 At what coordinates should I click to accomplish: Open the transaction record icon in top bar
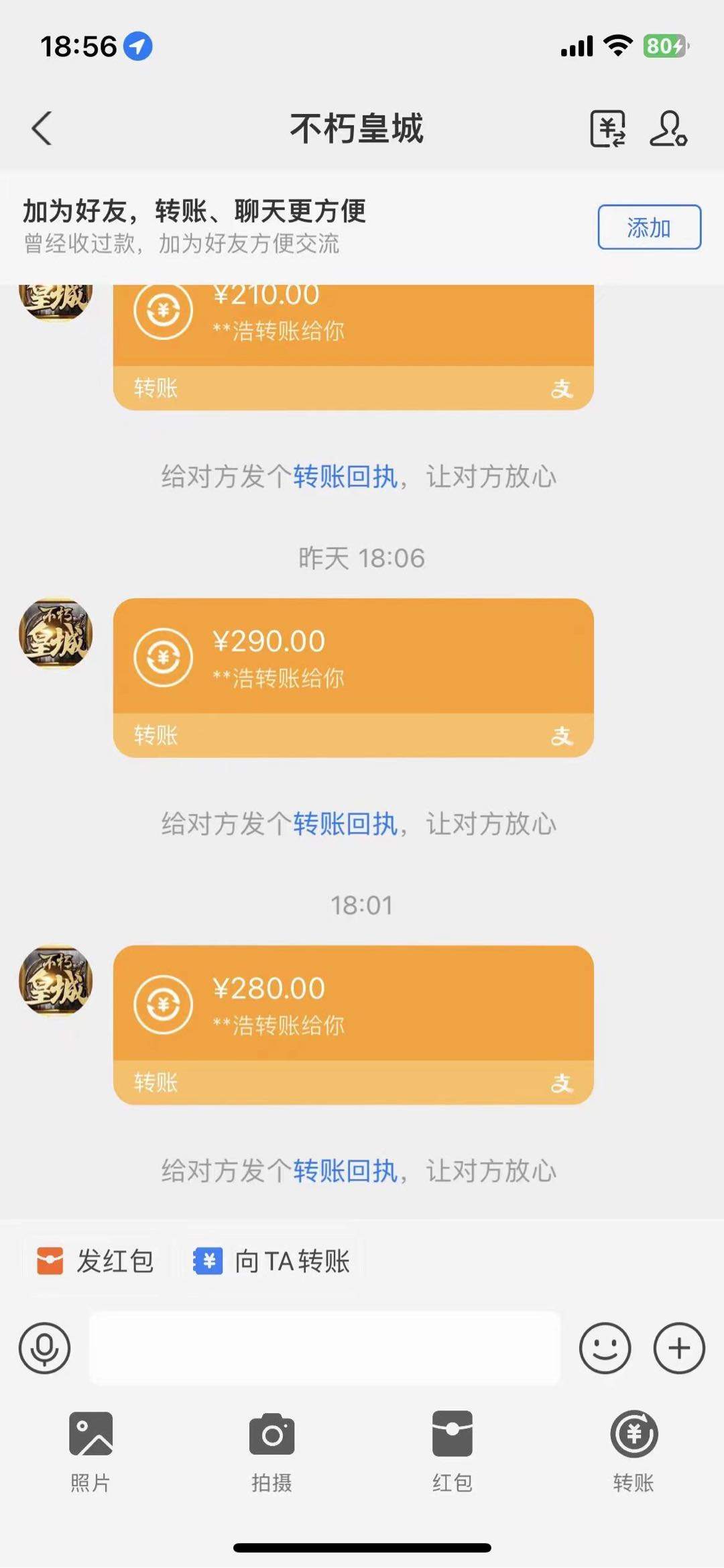(x=609, y=127)
